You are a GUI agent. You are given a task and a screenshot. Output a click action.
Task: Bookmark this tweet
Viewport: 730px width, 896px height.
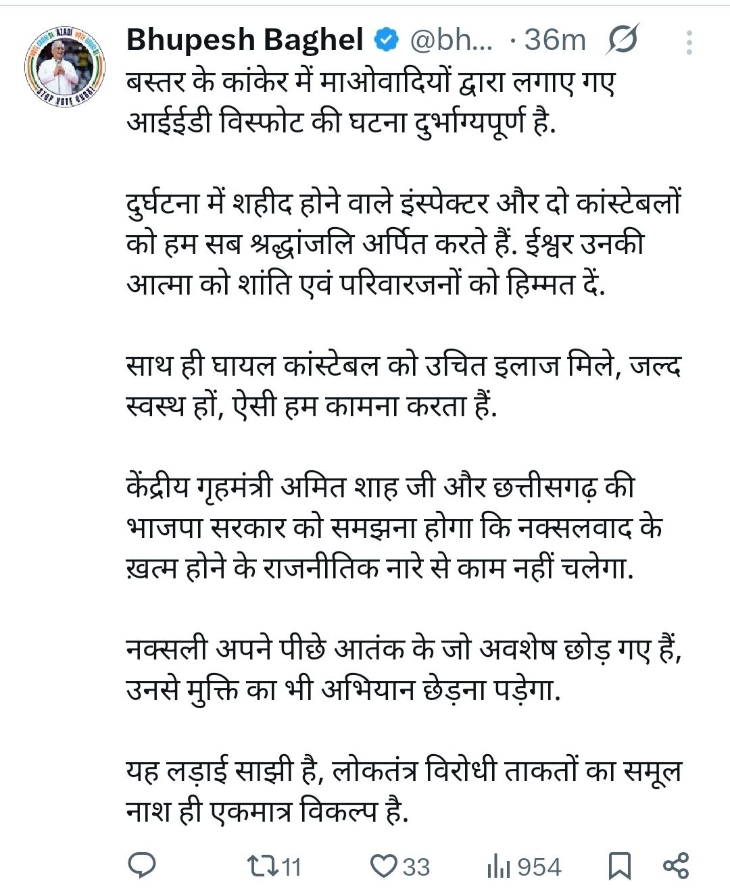coord(619,866)
